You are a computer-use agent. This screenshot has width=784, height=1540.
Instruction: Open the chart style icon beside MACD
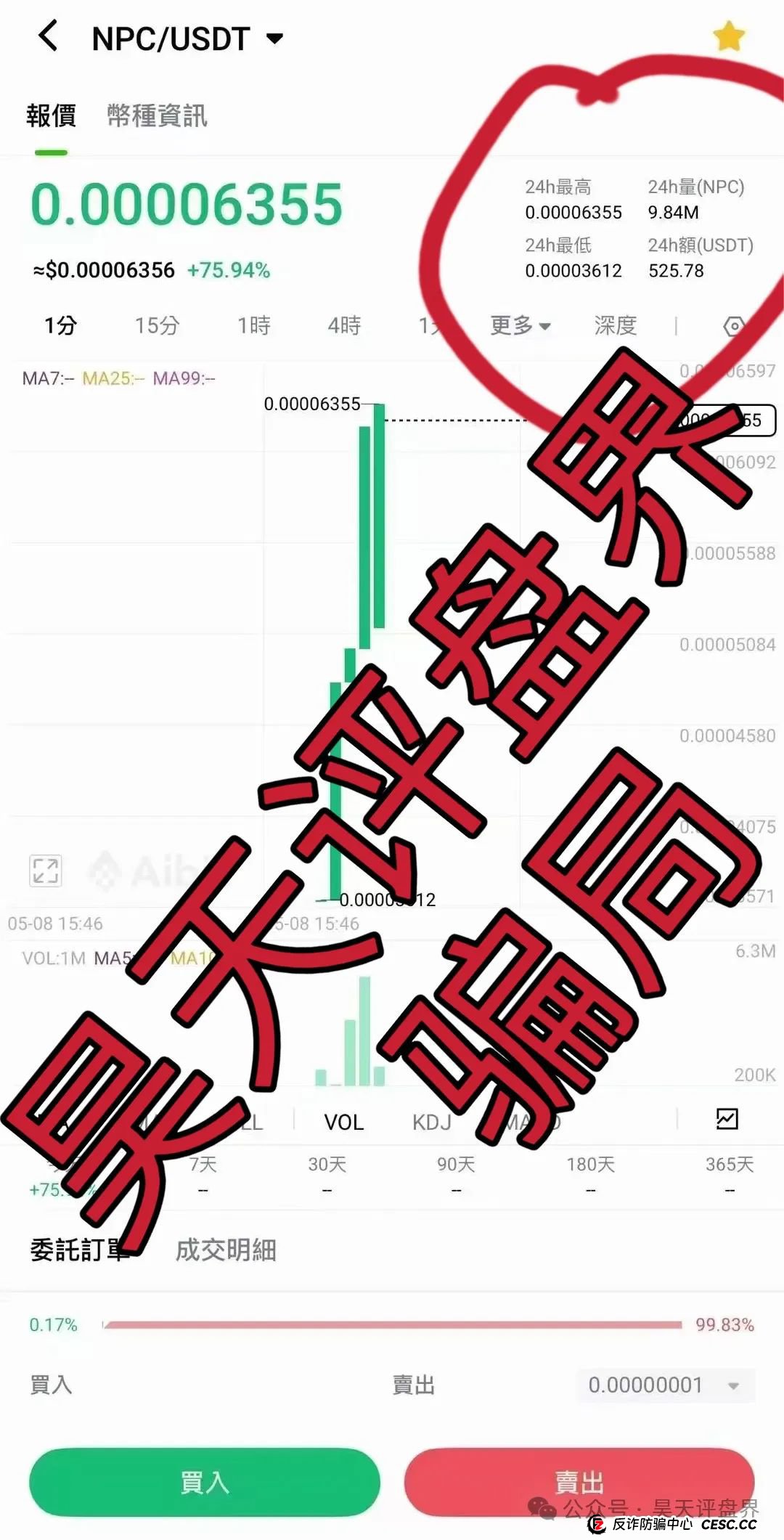point(727,1120)
